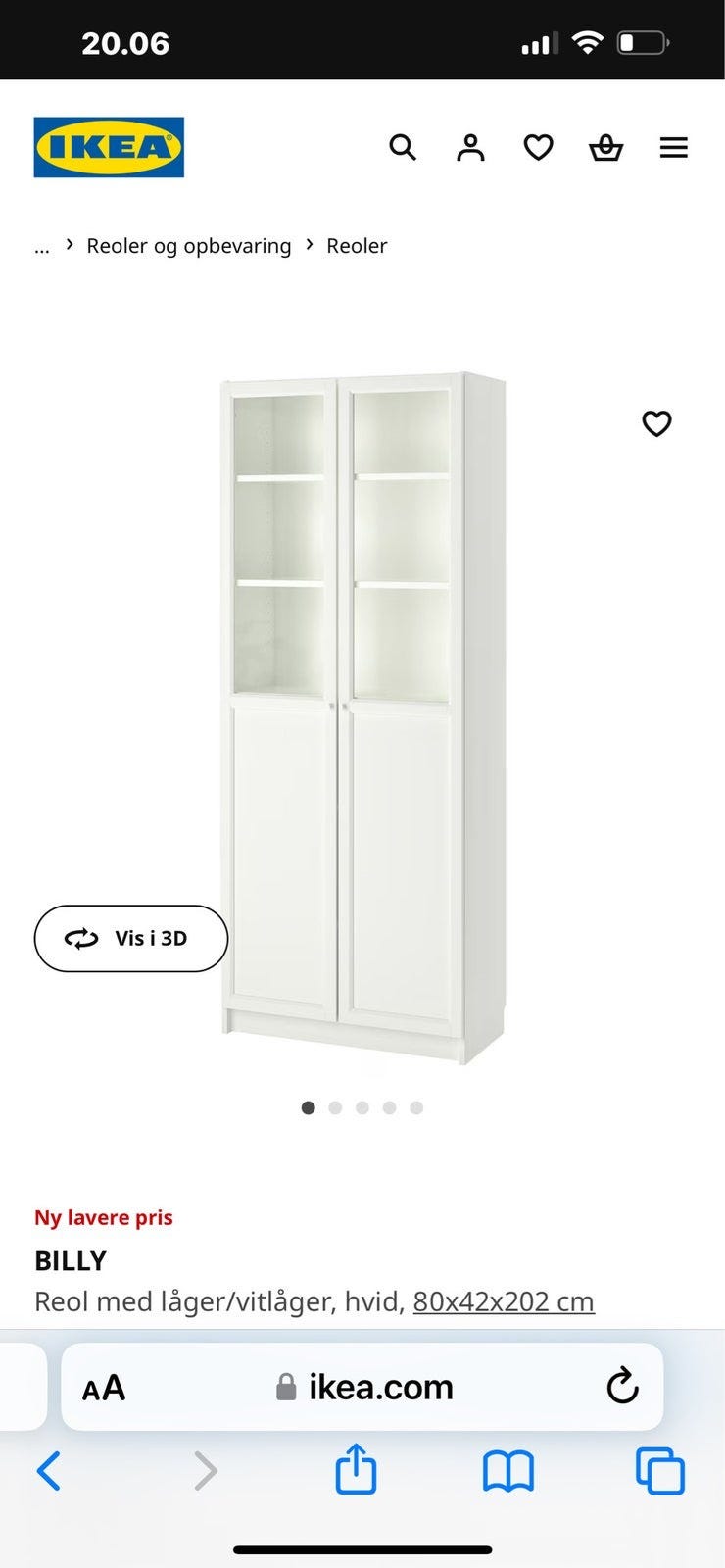Open the 80x42x202 cm dimensions link
The width and height of the screenshot is (725, 1568).
(503, 1301)
